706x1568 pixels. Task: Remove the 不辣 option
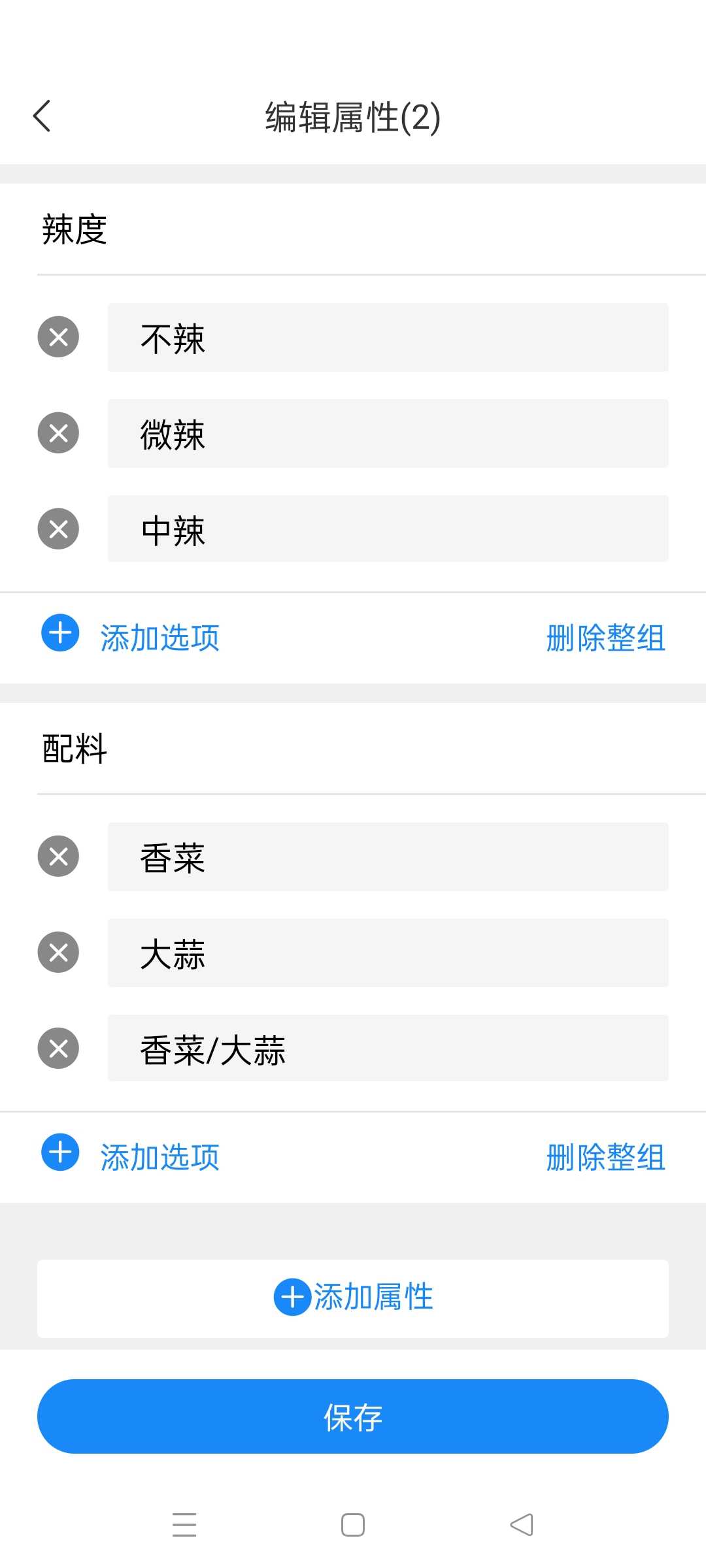pos(58,337)
